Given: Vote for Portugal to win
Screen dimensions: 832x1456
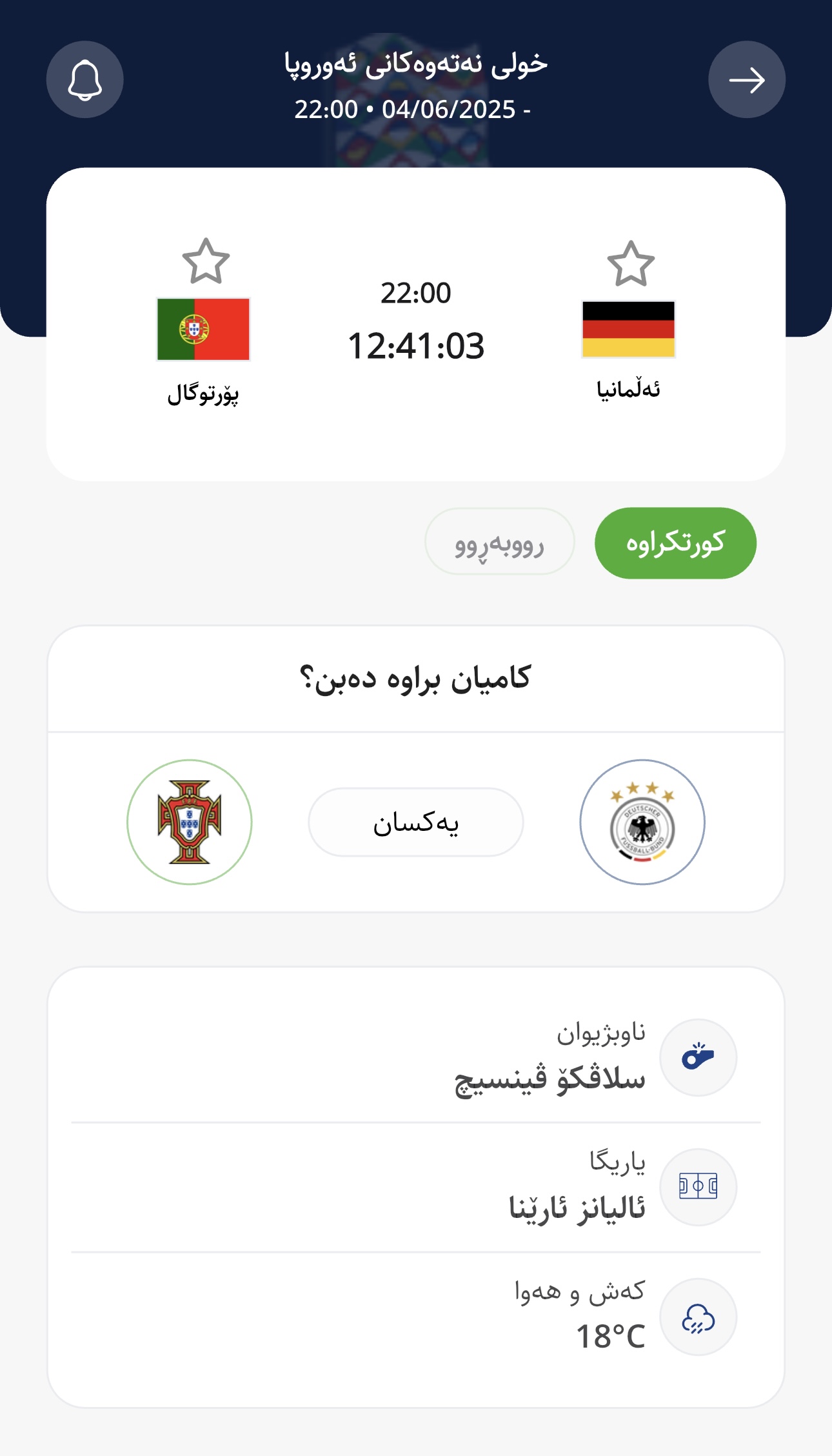Looking at the screenshot, I should (x=190, y=822).
